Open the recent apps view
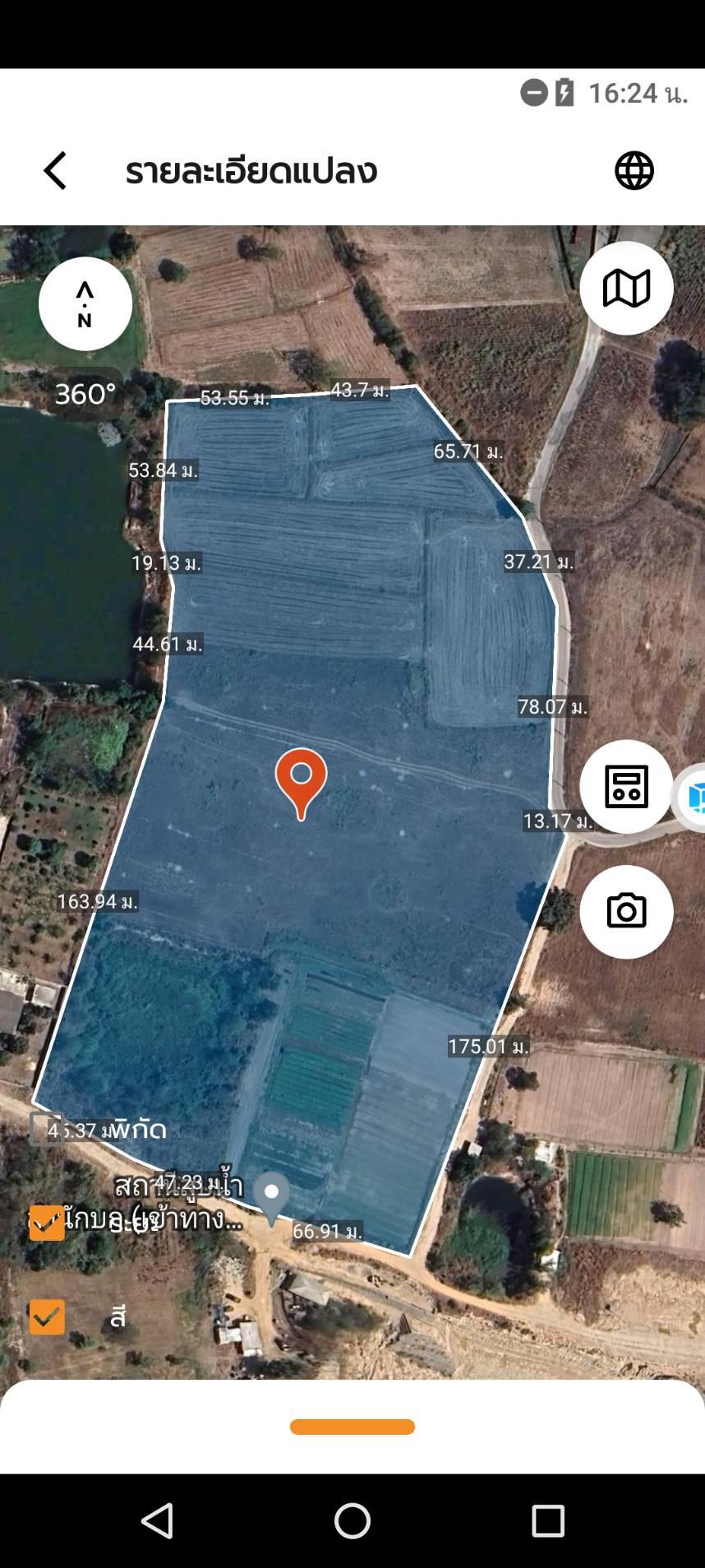 point(548,1521)
